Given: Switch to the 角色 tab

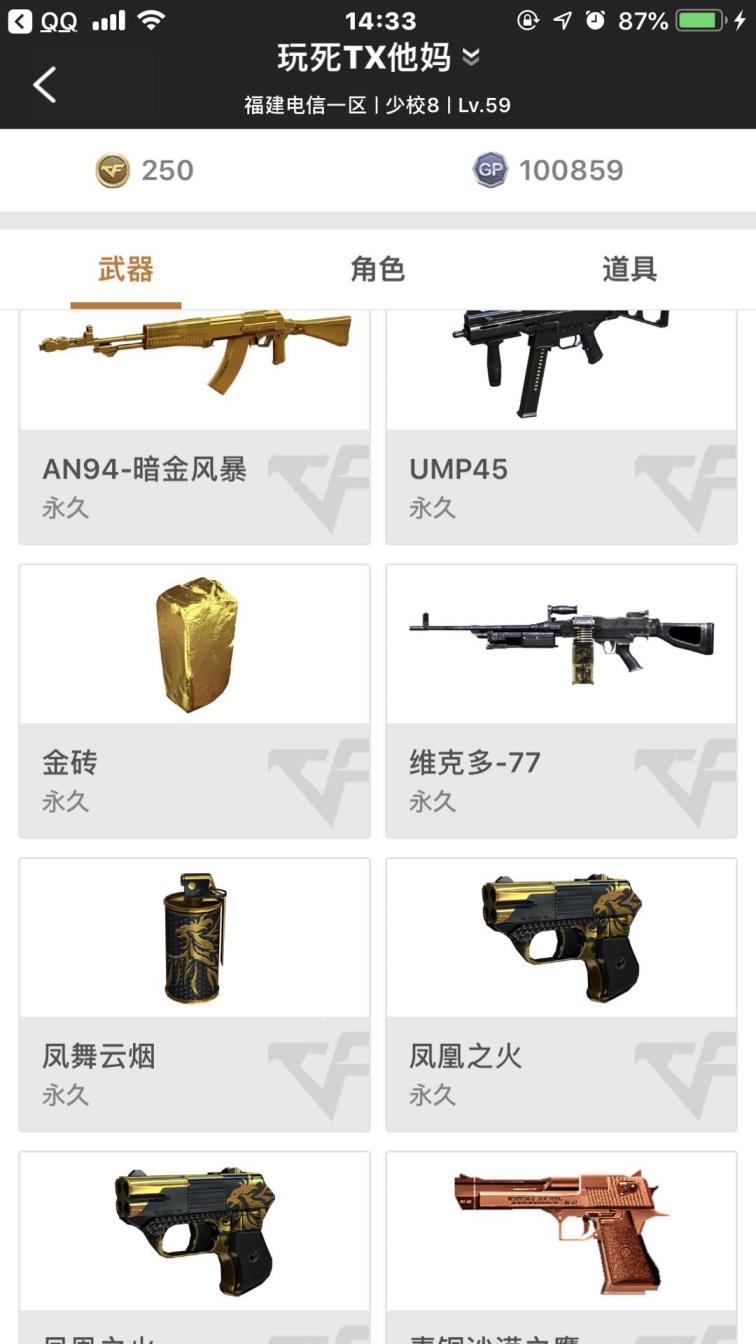Looking at the screenshot, I should pyautogui.click(x=378, y=270).
